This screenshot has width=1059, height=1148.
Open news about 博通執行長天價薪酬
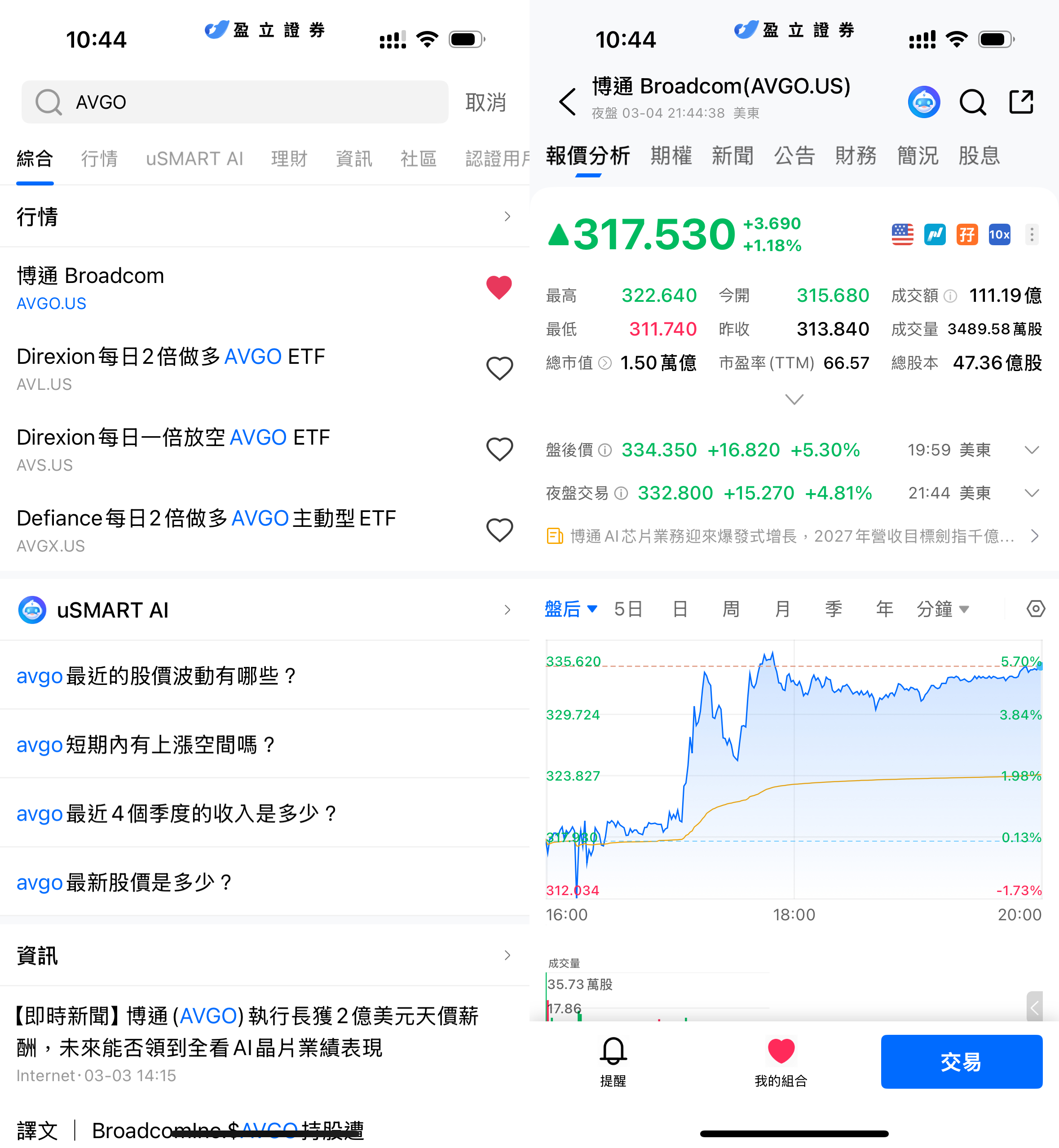click(x=247, y=1032)
